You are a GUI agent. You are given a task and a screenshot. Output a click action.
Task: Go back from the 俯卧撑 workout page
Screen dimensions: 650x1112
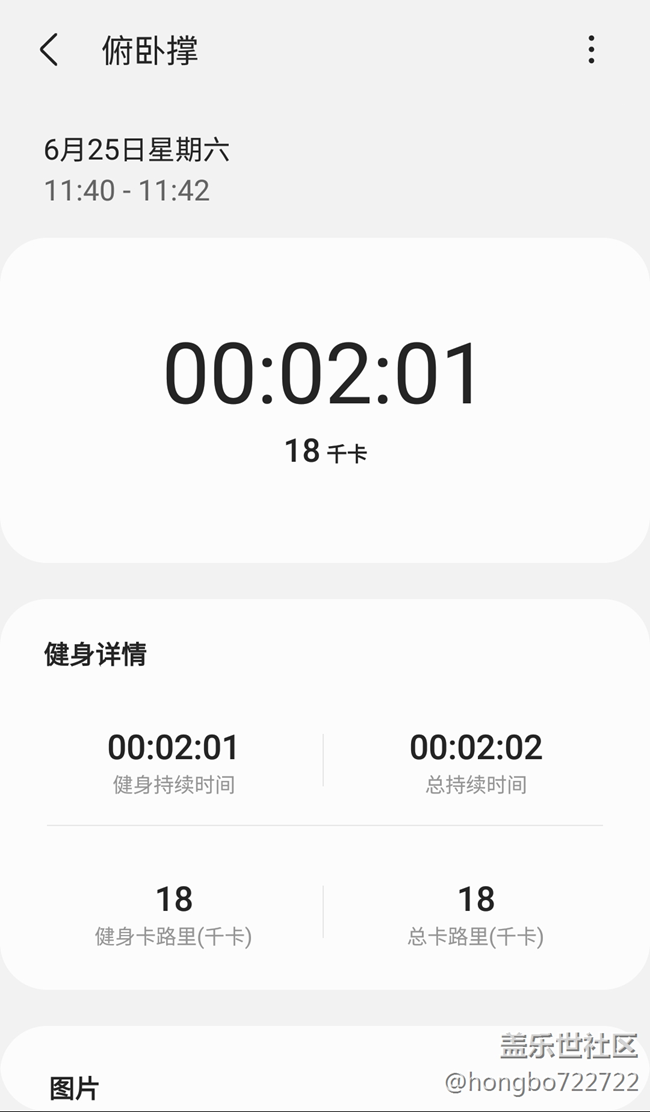[x=48, y=50]
